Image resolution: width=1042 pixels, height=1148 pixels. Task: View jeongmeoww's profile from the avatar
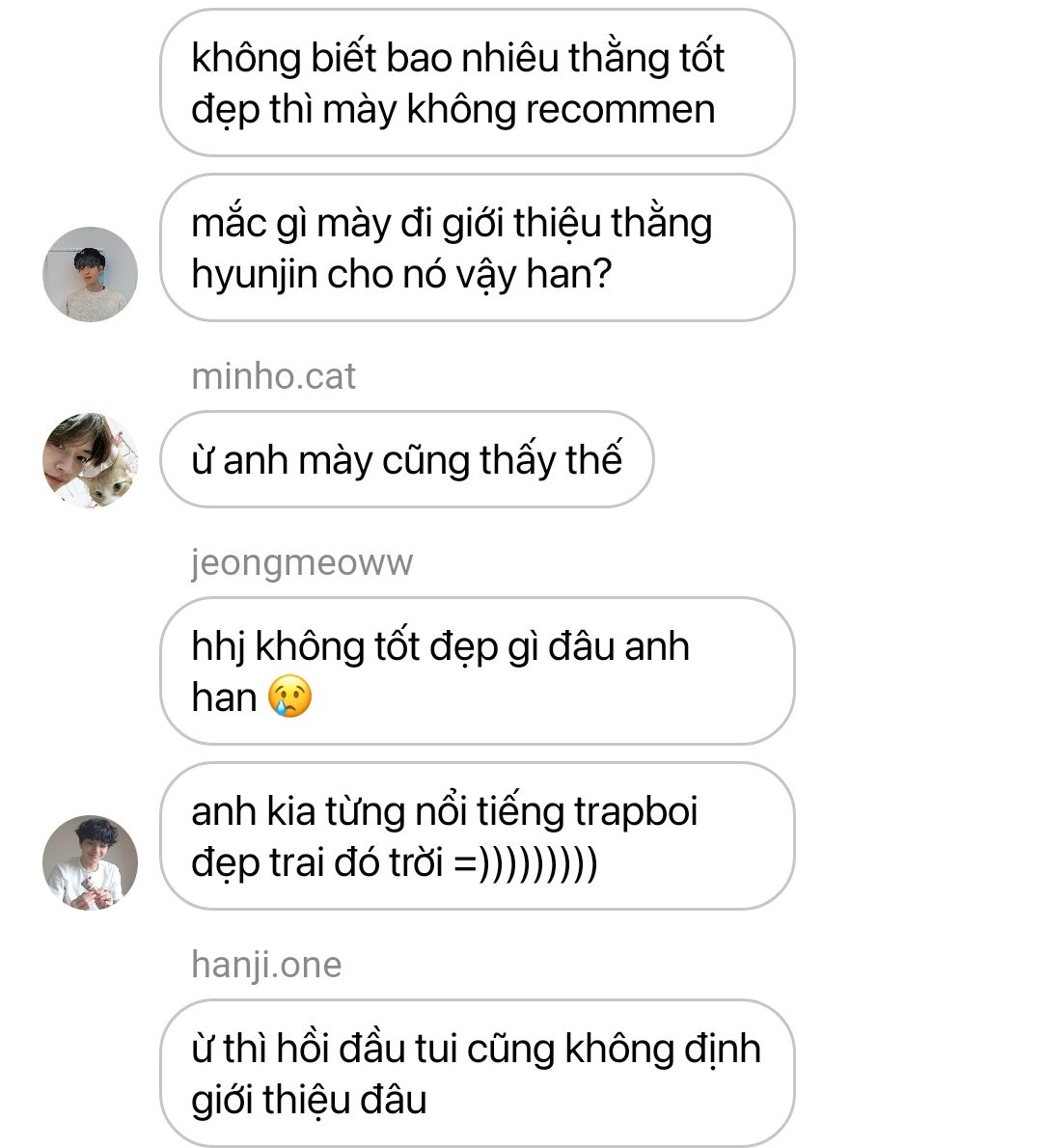[x=91, y=862]
